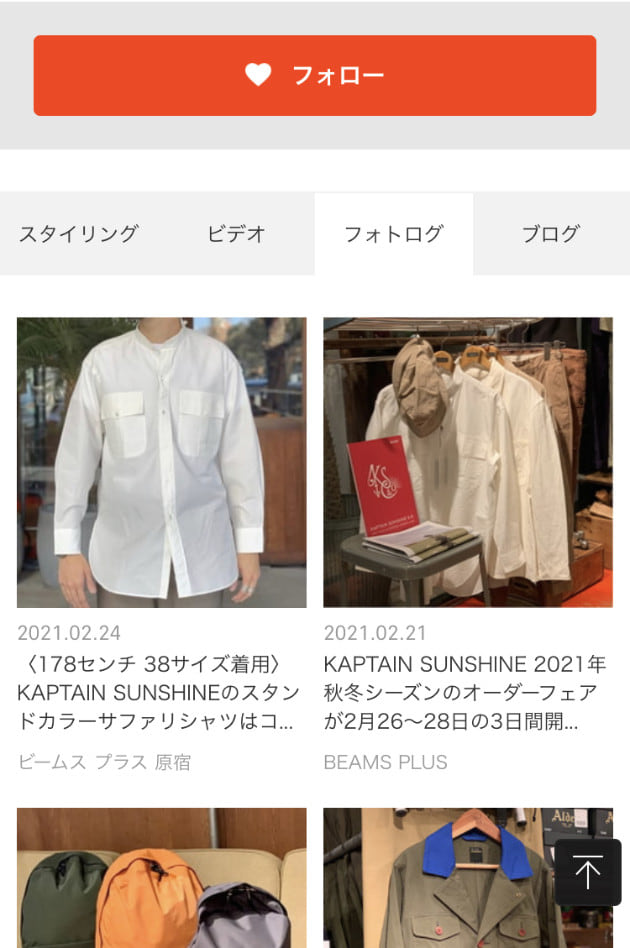Tap the orange フォロー follow button
Image resolution: width=630 pixels, height=948 pixels.
click(x=314, y=76)
